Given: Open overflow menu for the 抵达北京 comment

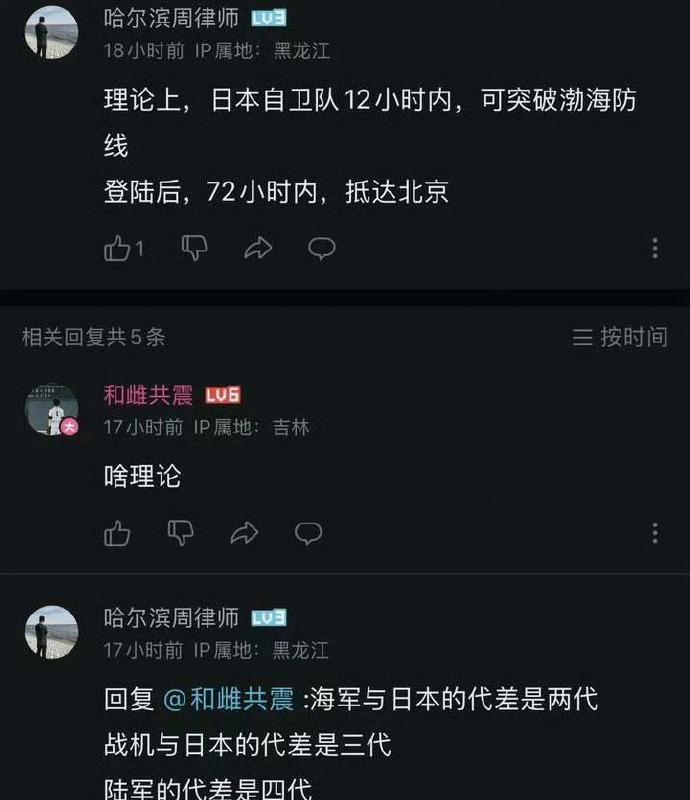Looking at the screenshot, I should [655, 248].
